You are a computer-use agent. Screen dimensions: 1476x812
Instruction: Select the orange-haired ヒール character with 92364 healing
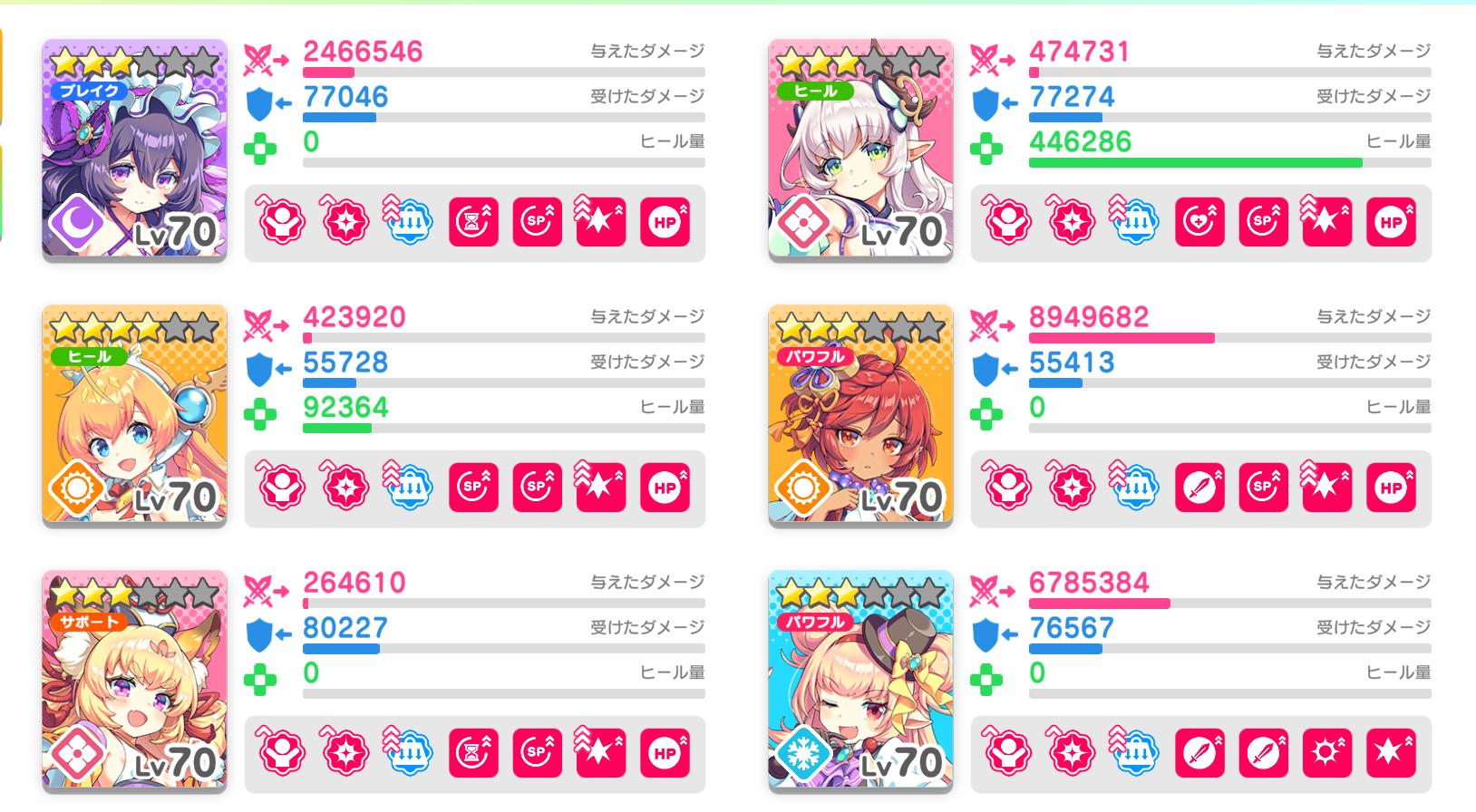coord(134,414)
